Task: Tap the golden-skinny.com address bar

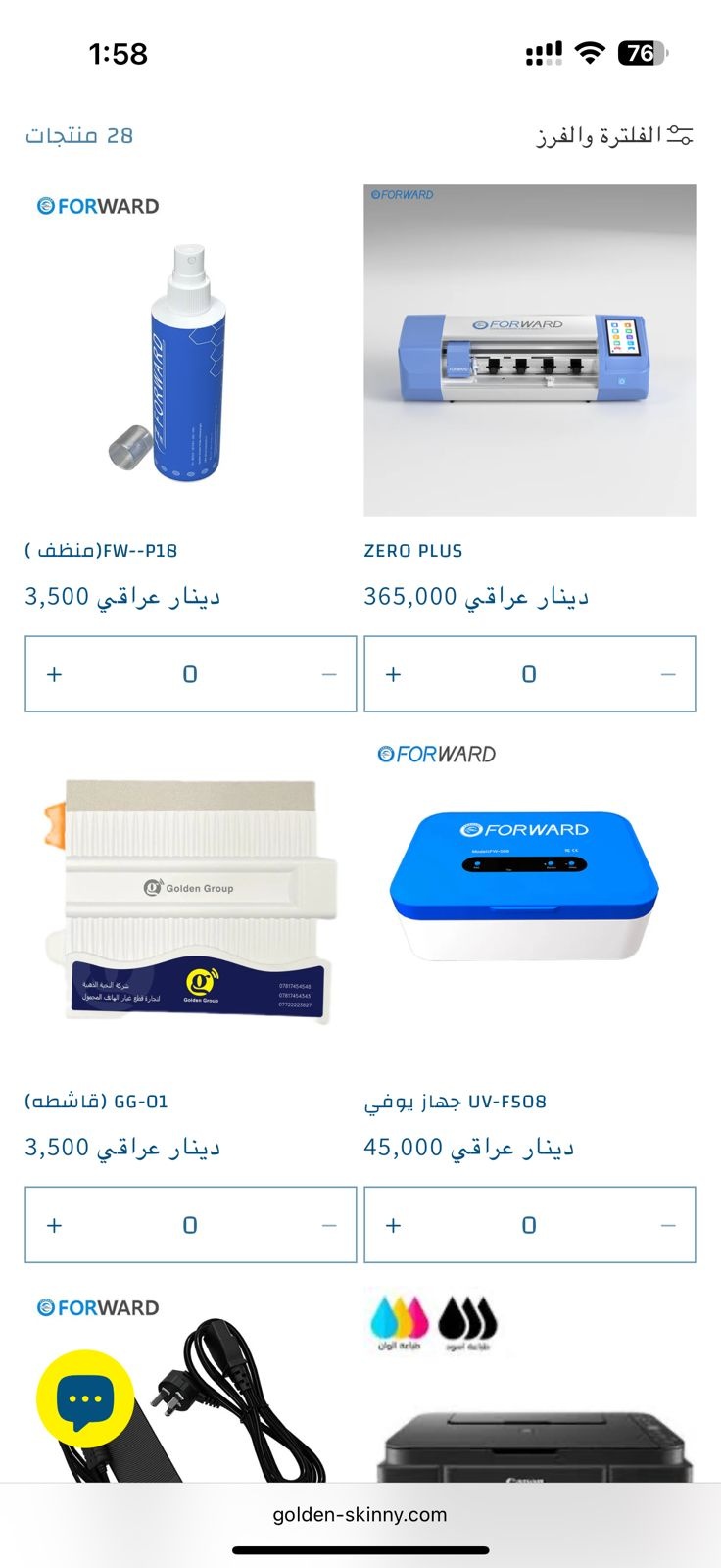Action: (360, 1514)
